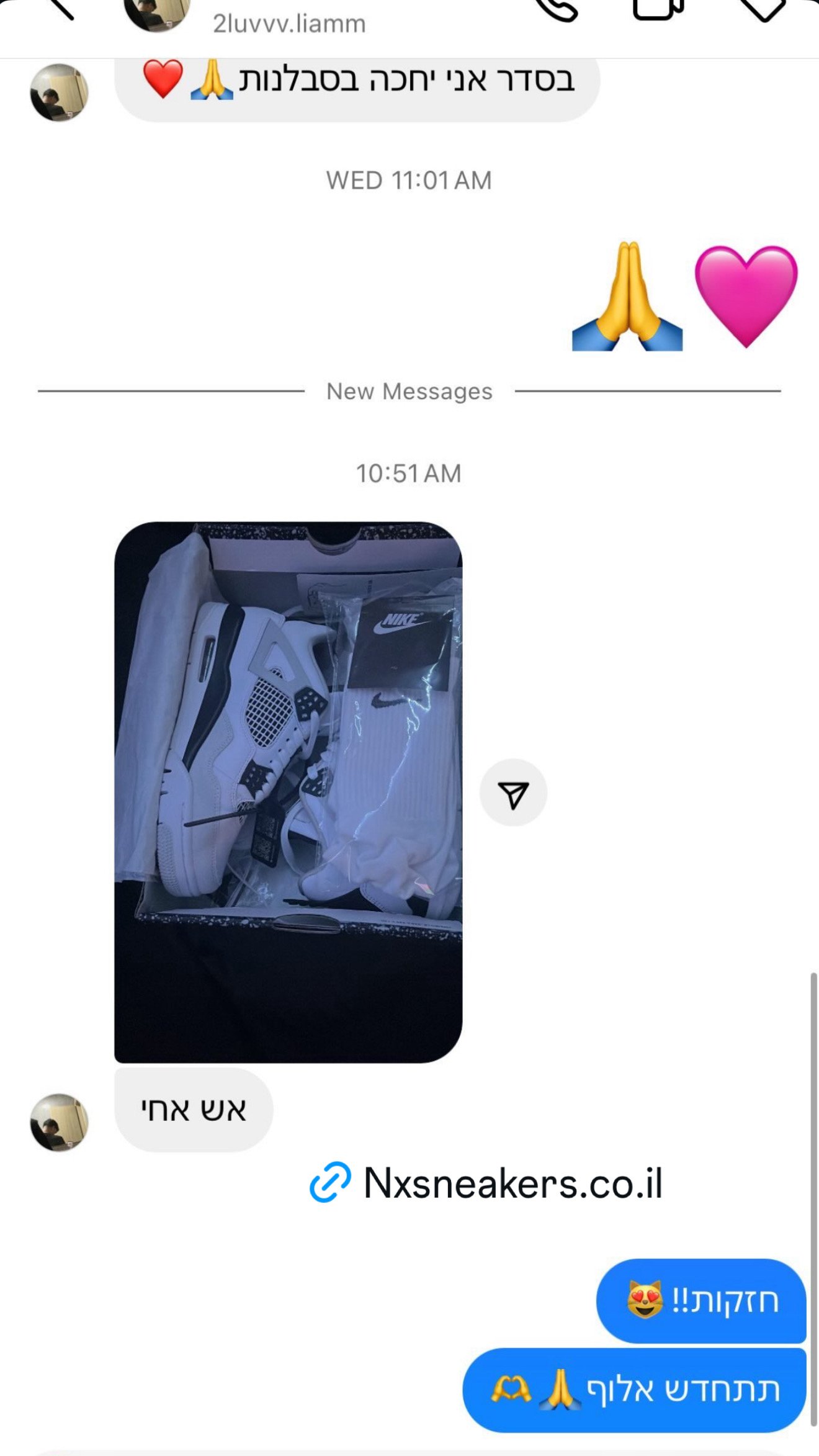Start an audio call with 2luvvv.liamm
Image resolution: width=819 pixels, height=1456 pixels.
pos(557,9)
